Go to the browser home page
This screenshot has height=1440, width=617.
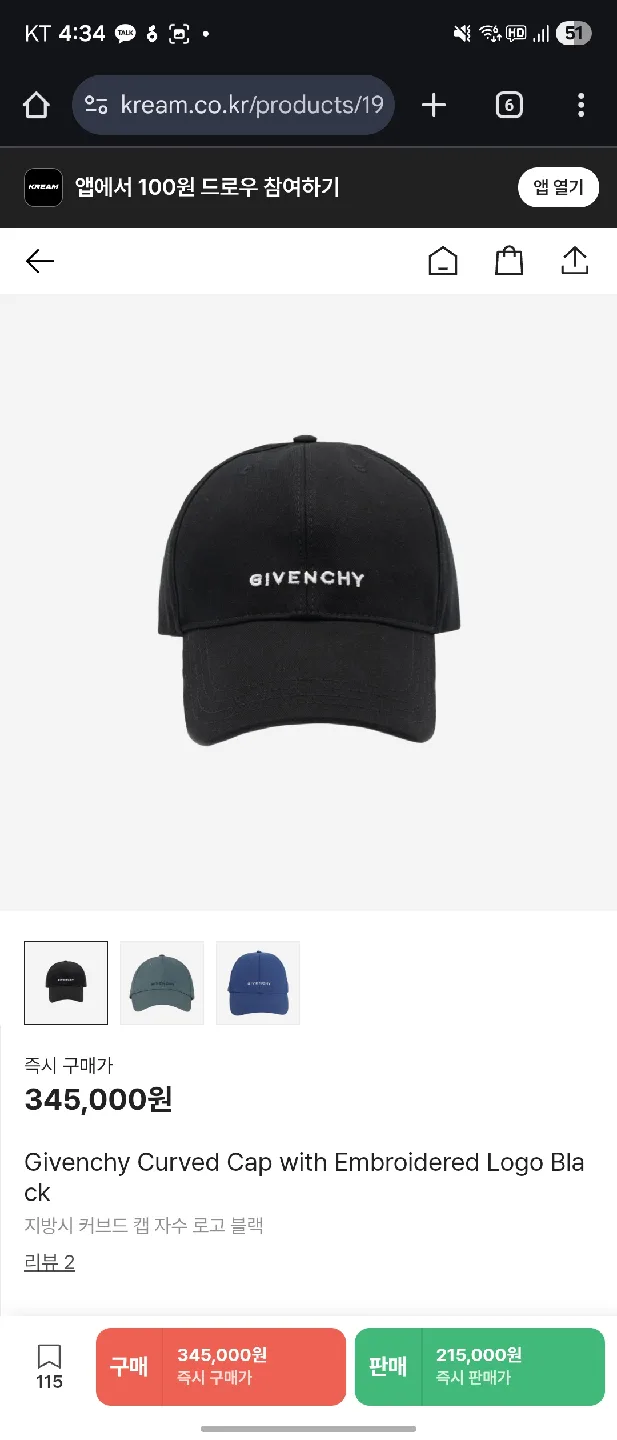tap(36, 105)
